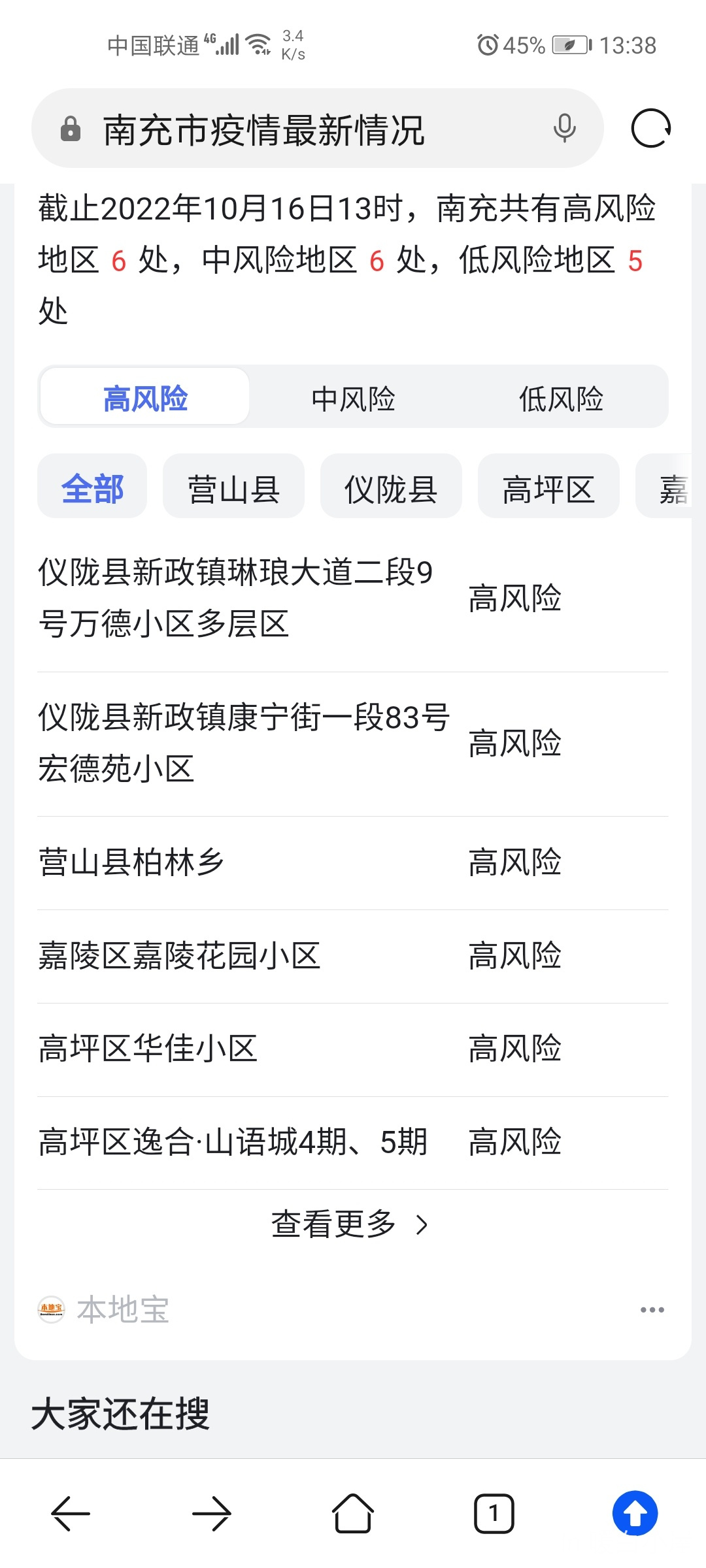This screenshot has width=706, height=1568.
Task: Tap the address bar with 南充市疫情最新情况
Action: pos(294,129)
